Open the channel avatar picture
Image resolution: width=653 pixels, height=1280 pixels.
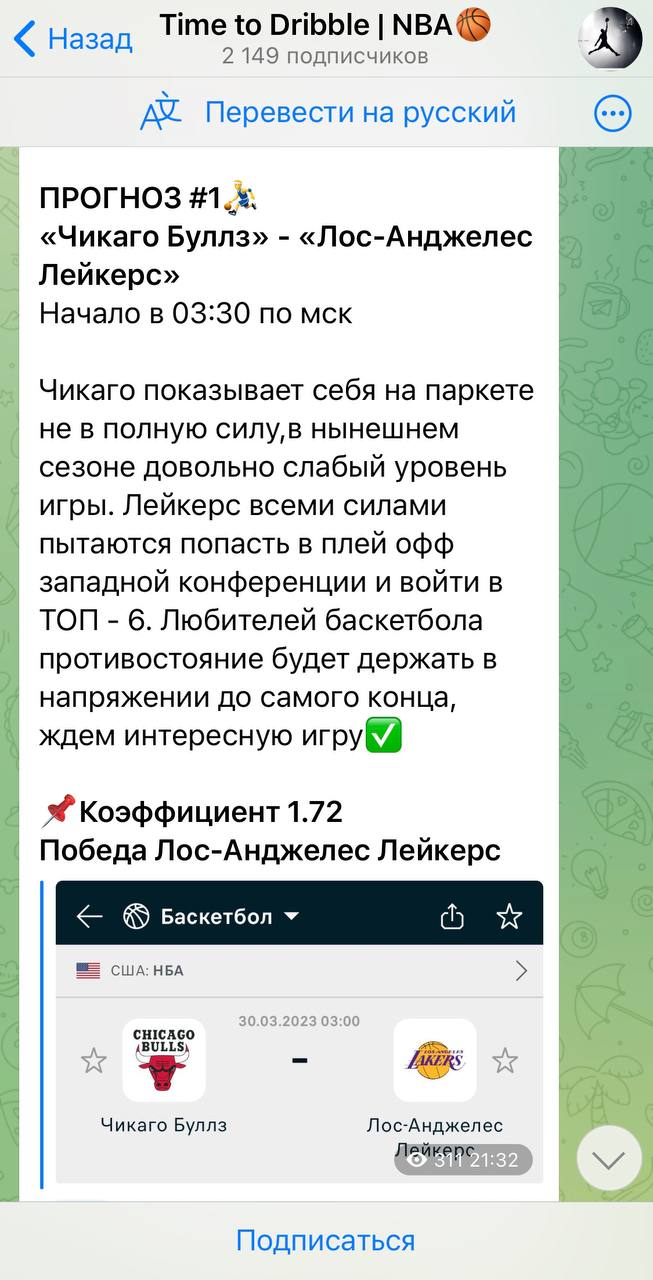click(610, 39)
